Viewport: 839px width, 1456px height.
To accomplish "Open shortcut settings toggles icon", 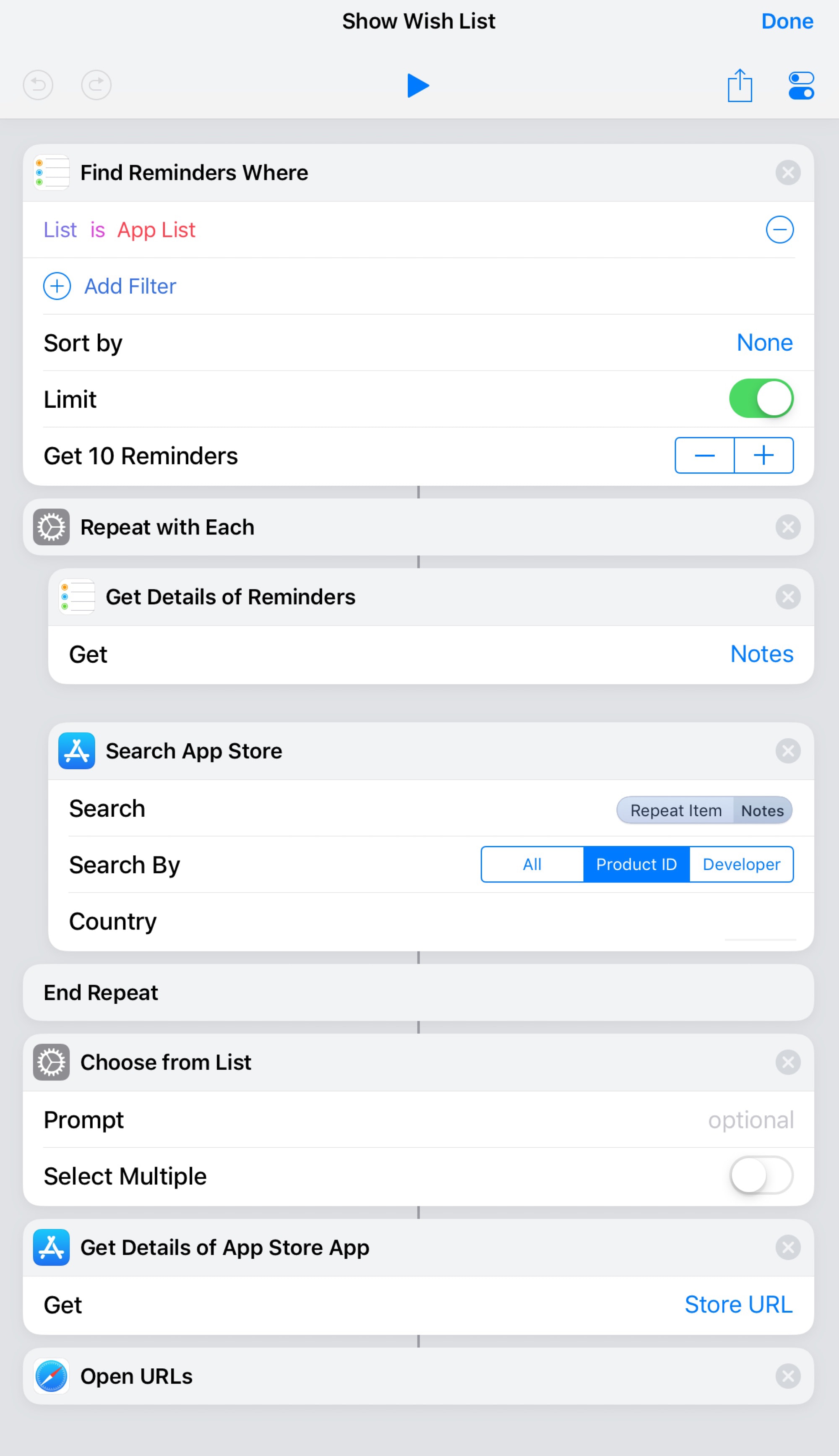I will pos(801,86).
